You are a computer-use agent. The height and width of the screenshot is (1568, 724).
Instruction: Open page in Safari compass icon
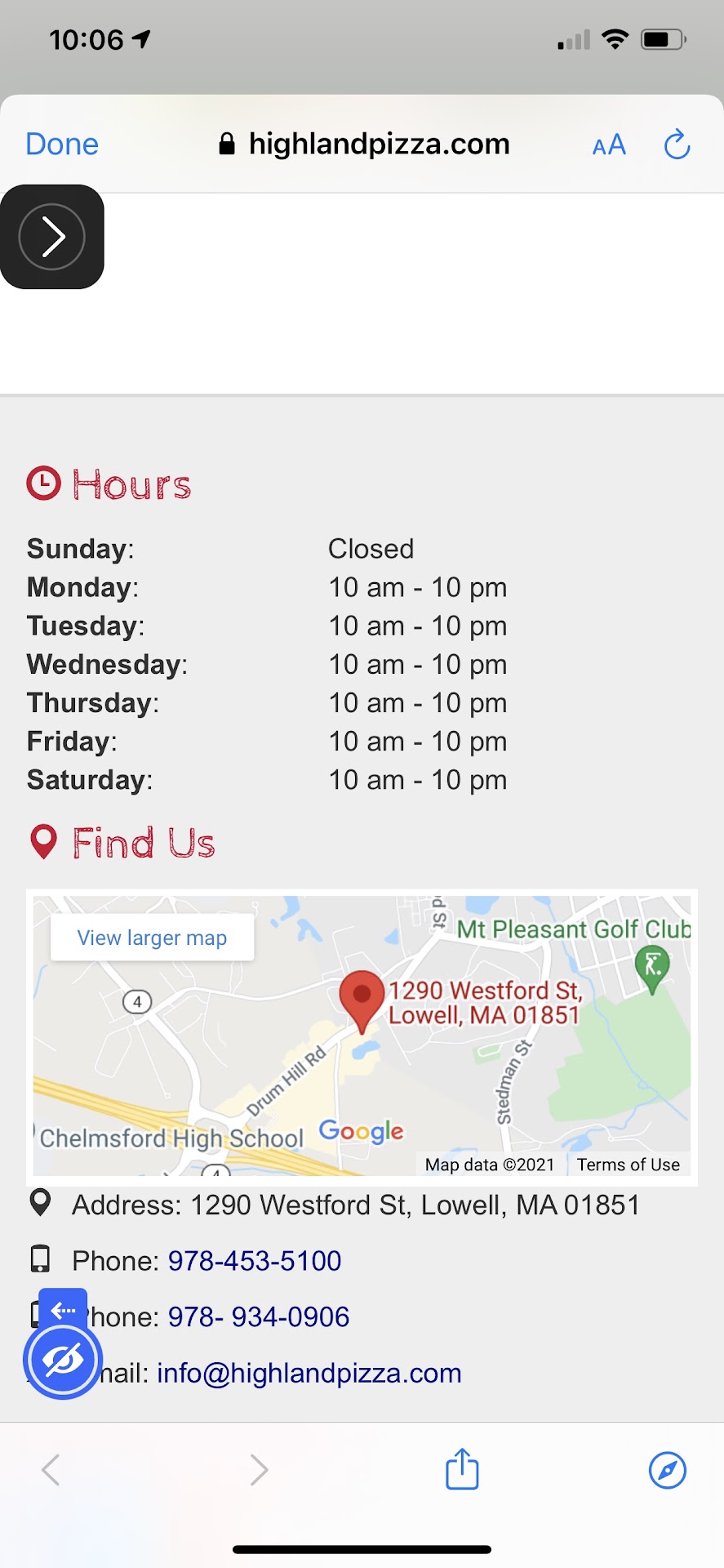point(667,1470)
